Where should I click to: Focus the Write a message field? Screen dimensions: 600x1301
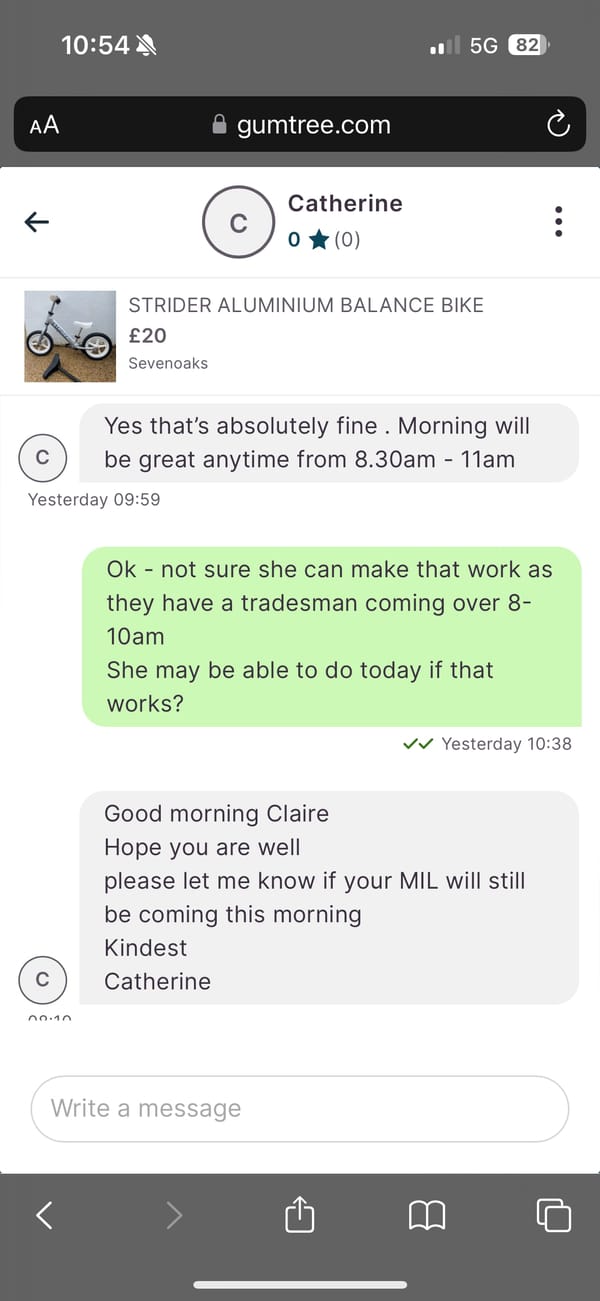[x=300, y=1108]
